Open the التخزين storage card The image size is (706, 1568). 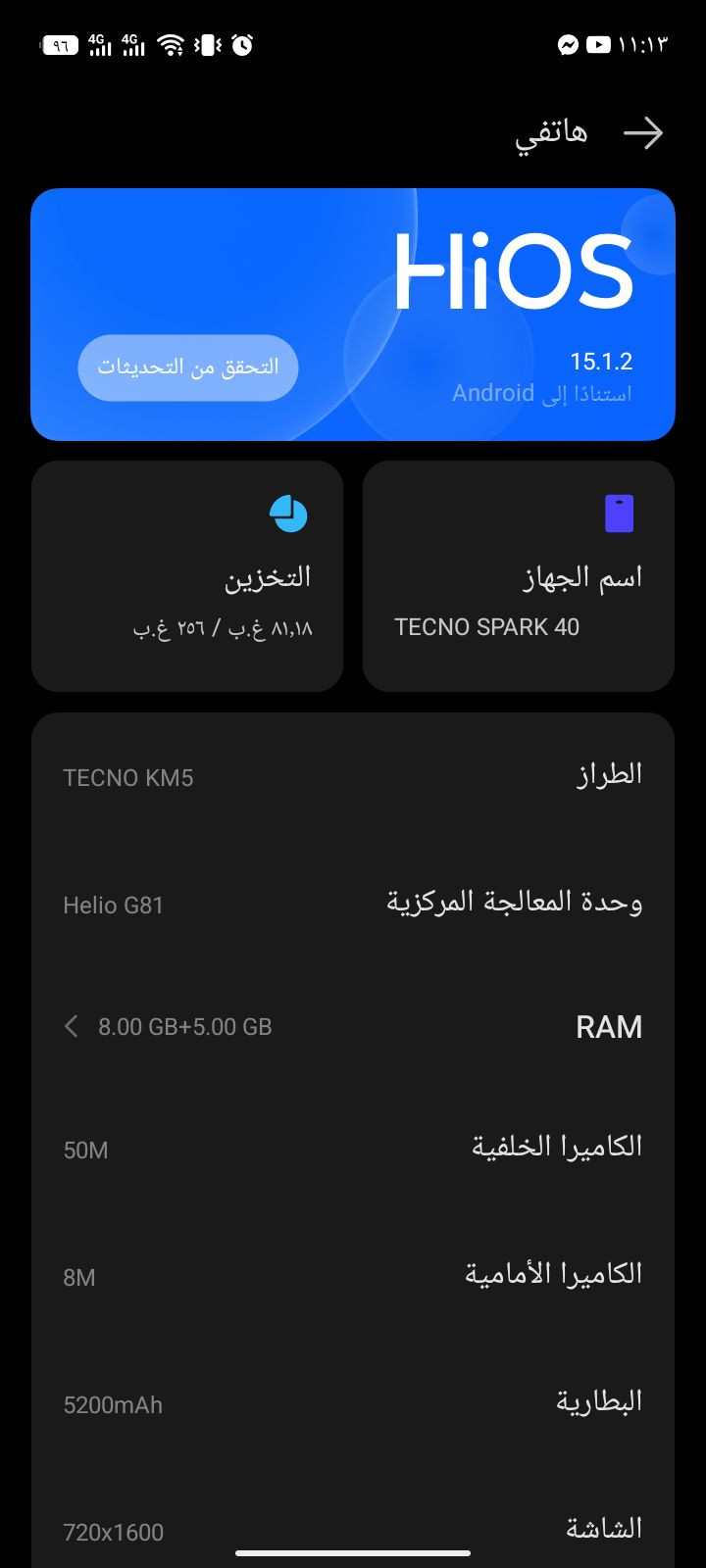[x=187, y=576]
